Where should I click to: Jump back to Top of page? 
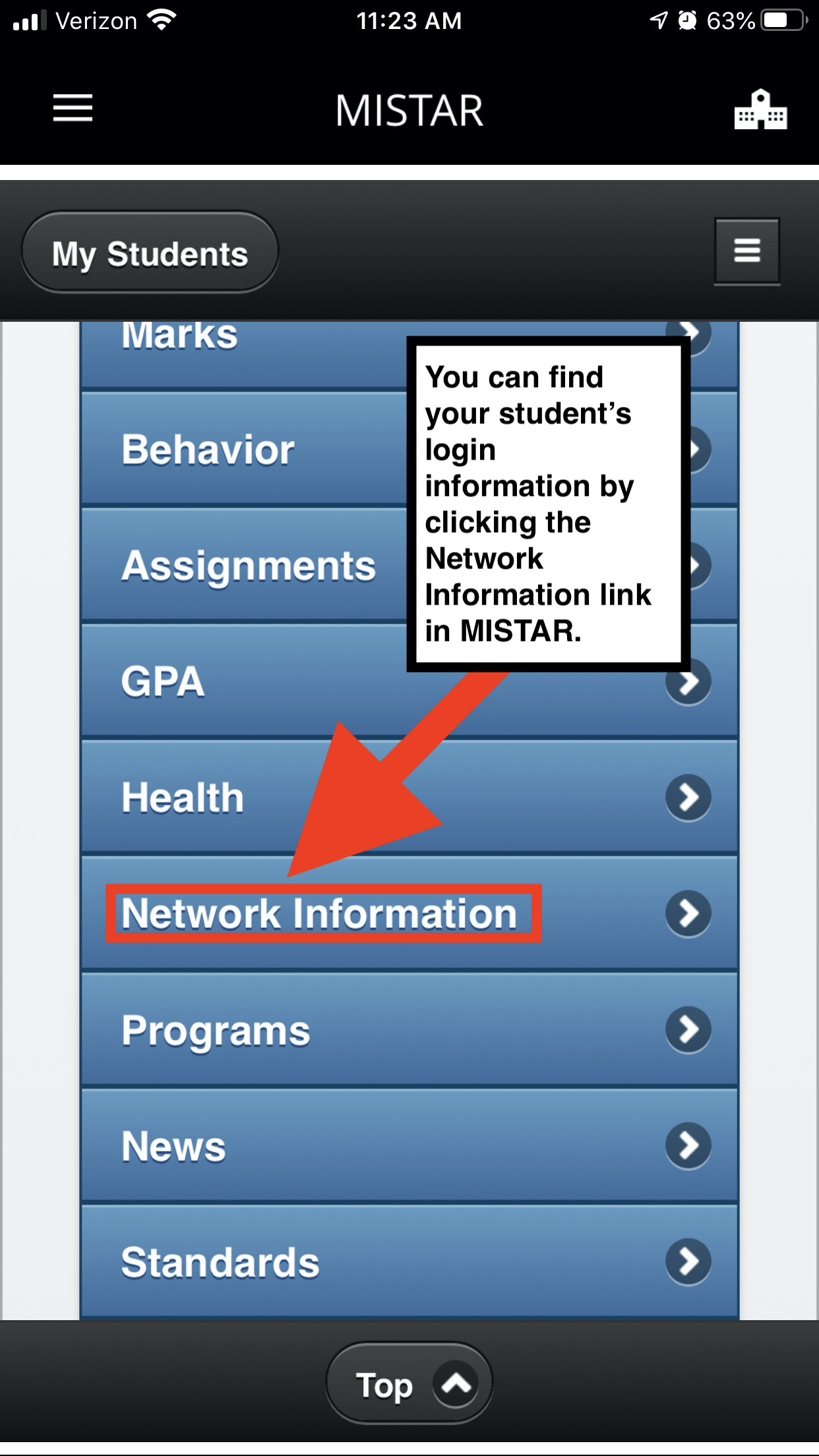409,1383
